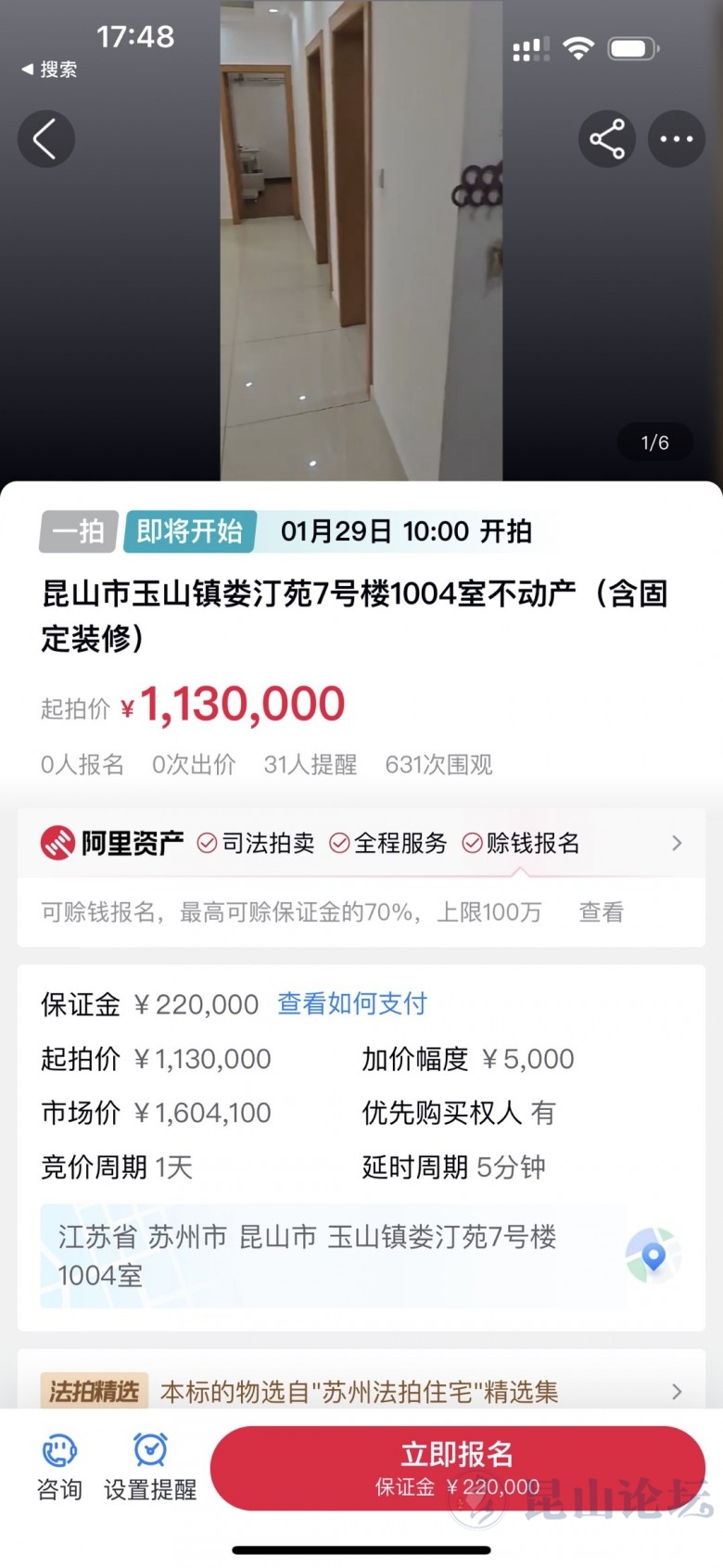Share this auction listing
Image resolution: width=723 pixels, height=1568 pixels.
pos(607,139)
